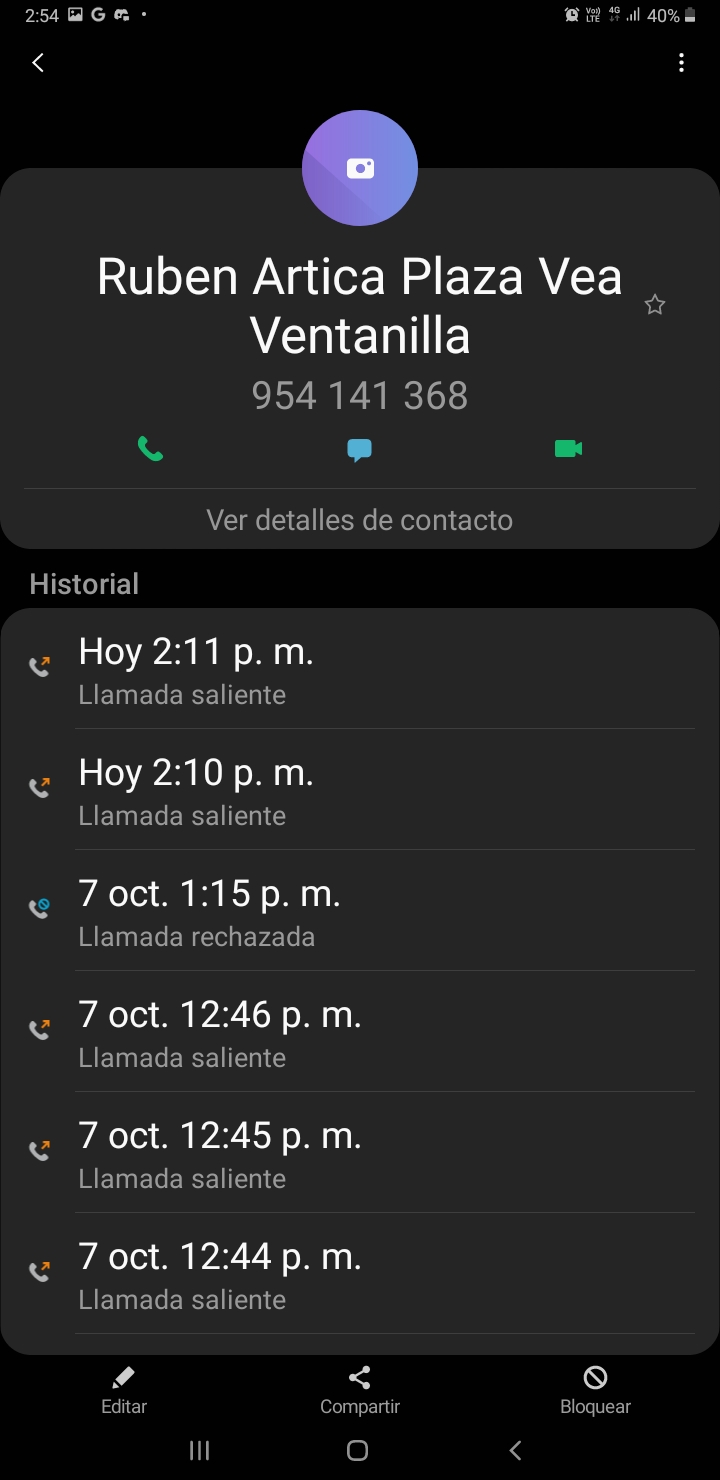The width and height of the screenshot is (720, 1480).
Task: Open the Hoy 2:10 p. m. call entry
Action: pos(360,790)
